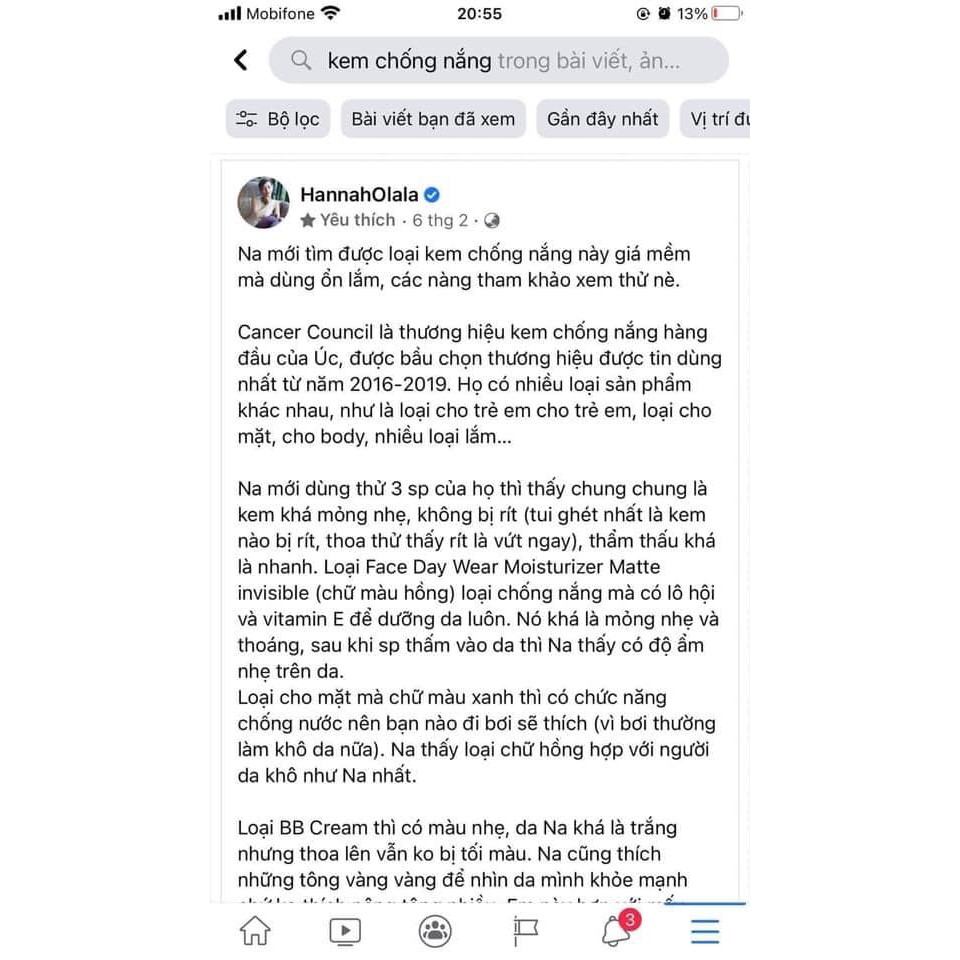Switch to the Groups tab
The height and width of the screenshot is (960, 960).
435,931
